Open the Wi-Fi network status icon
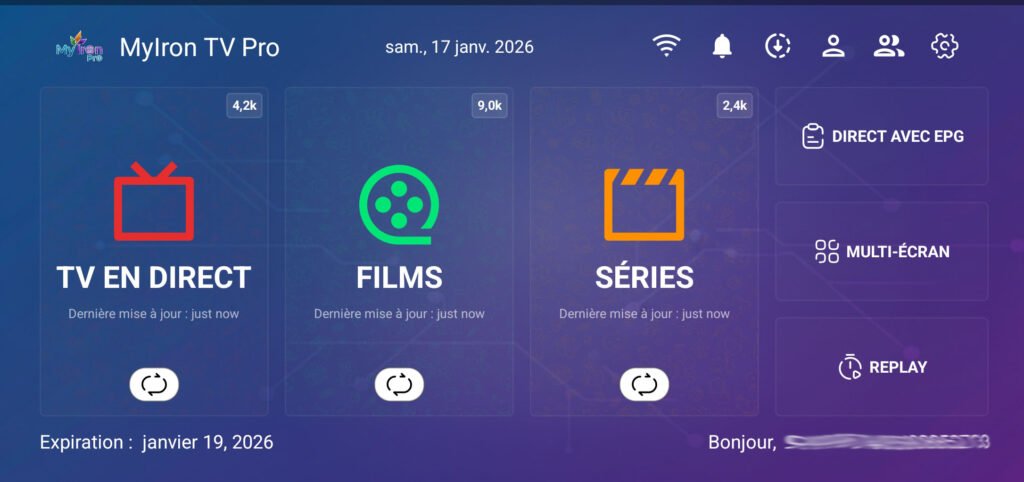Viewport: 1024px width, 482px height. pos(666,46)
